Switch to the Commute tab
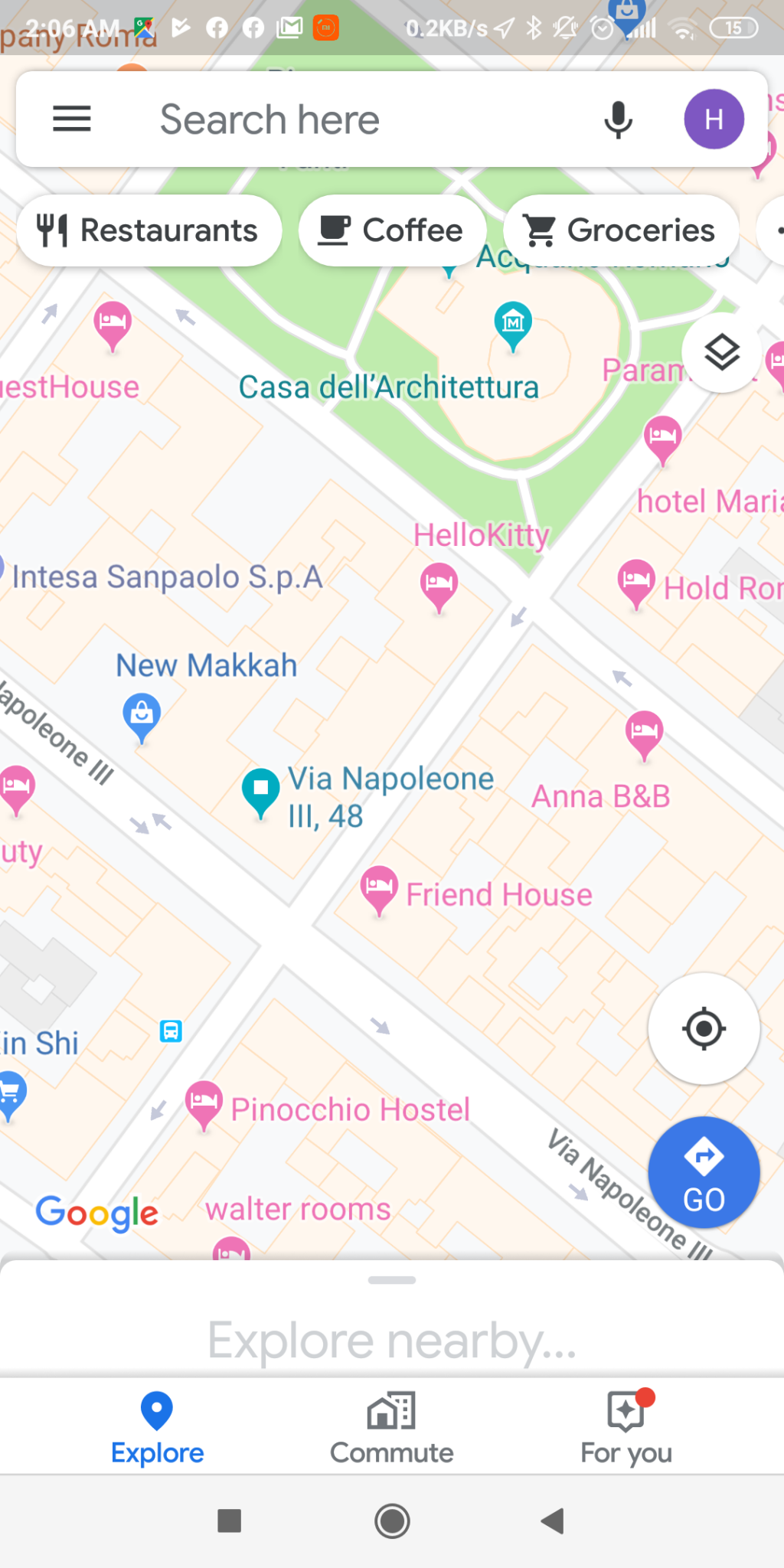This screenshot has width=784, height=1568. click(392, 1427)
